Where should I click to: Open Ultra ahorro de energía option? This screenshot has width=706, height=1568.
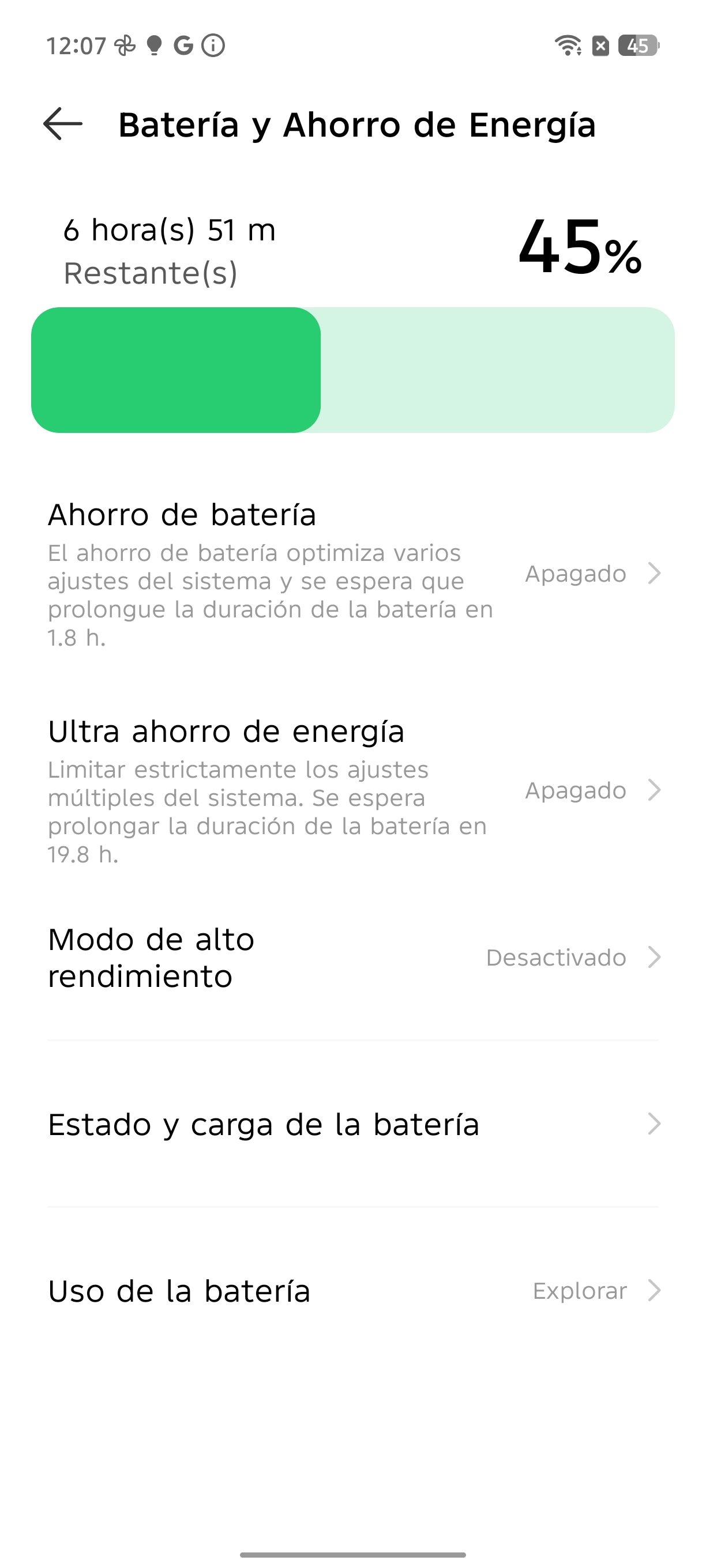(x=354, y=790)
